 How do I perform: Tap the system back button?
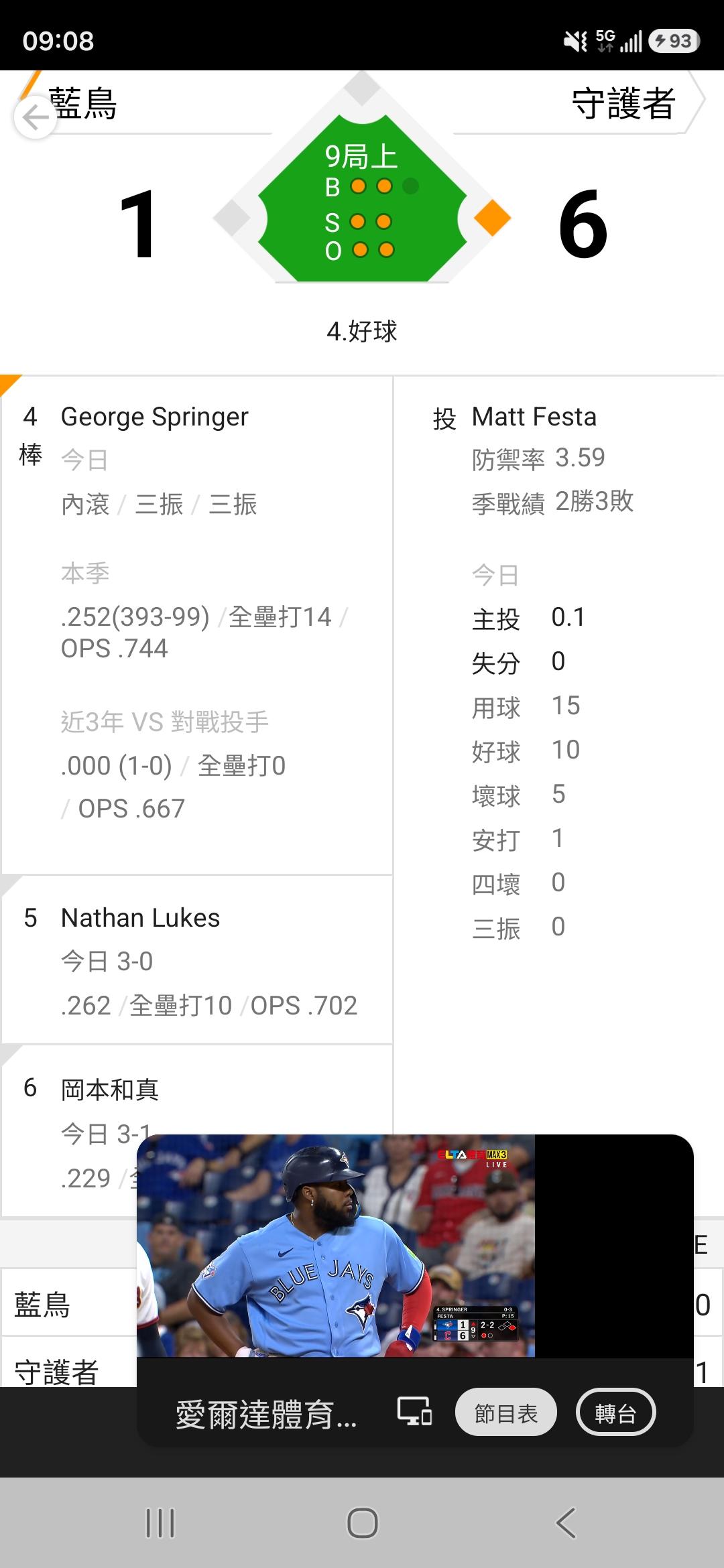[565, 1522]
